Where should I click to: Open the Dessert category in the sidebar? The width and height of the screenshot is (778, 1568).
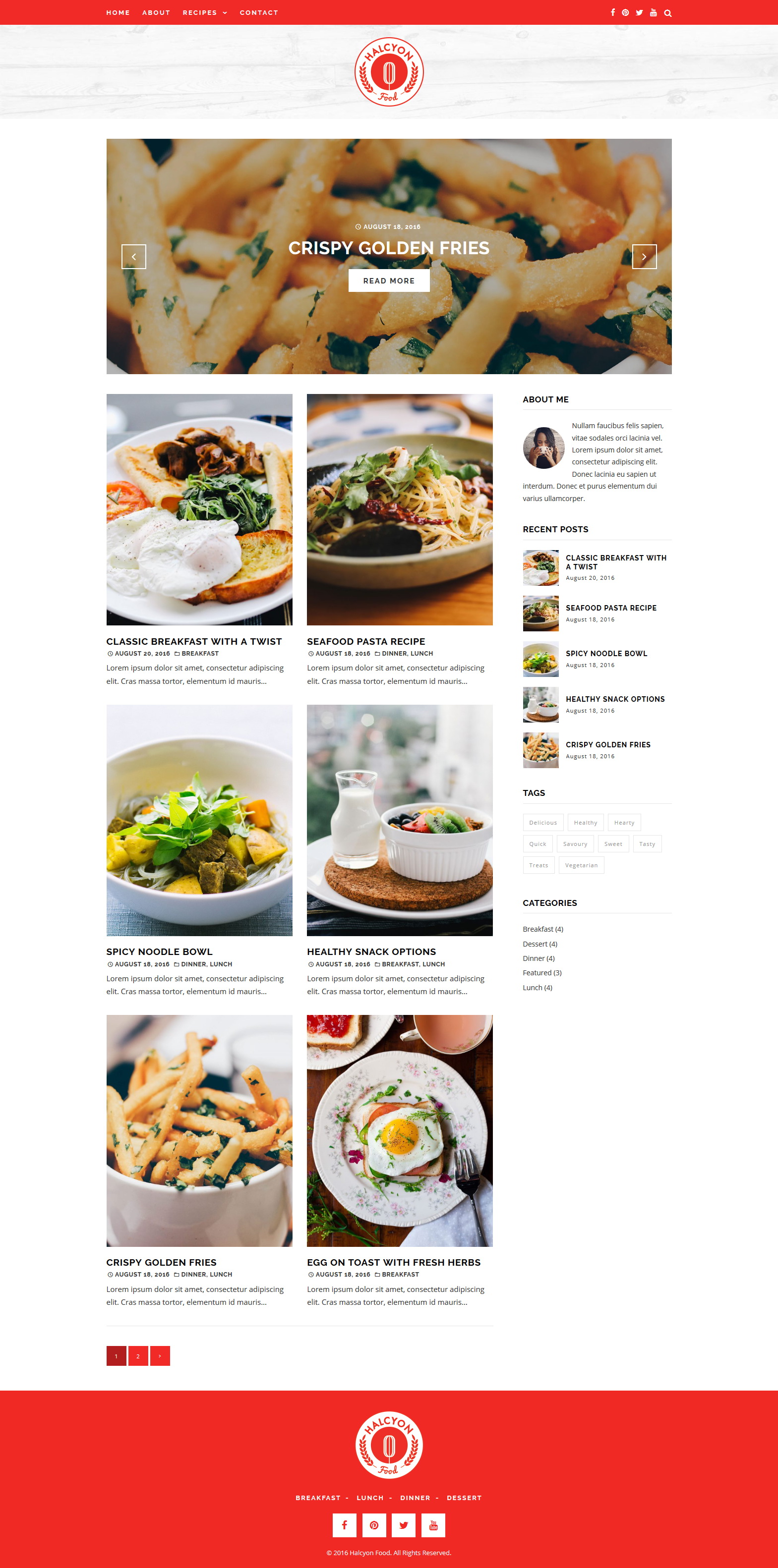[x=540, y=944]
